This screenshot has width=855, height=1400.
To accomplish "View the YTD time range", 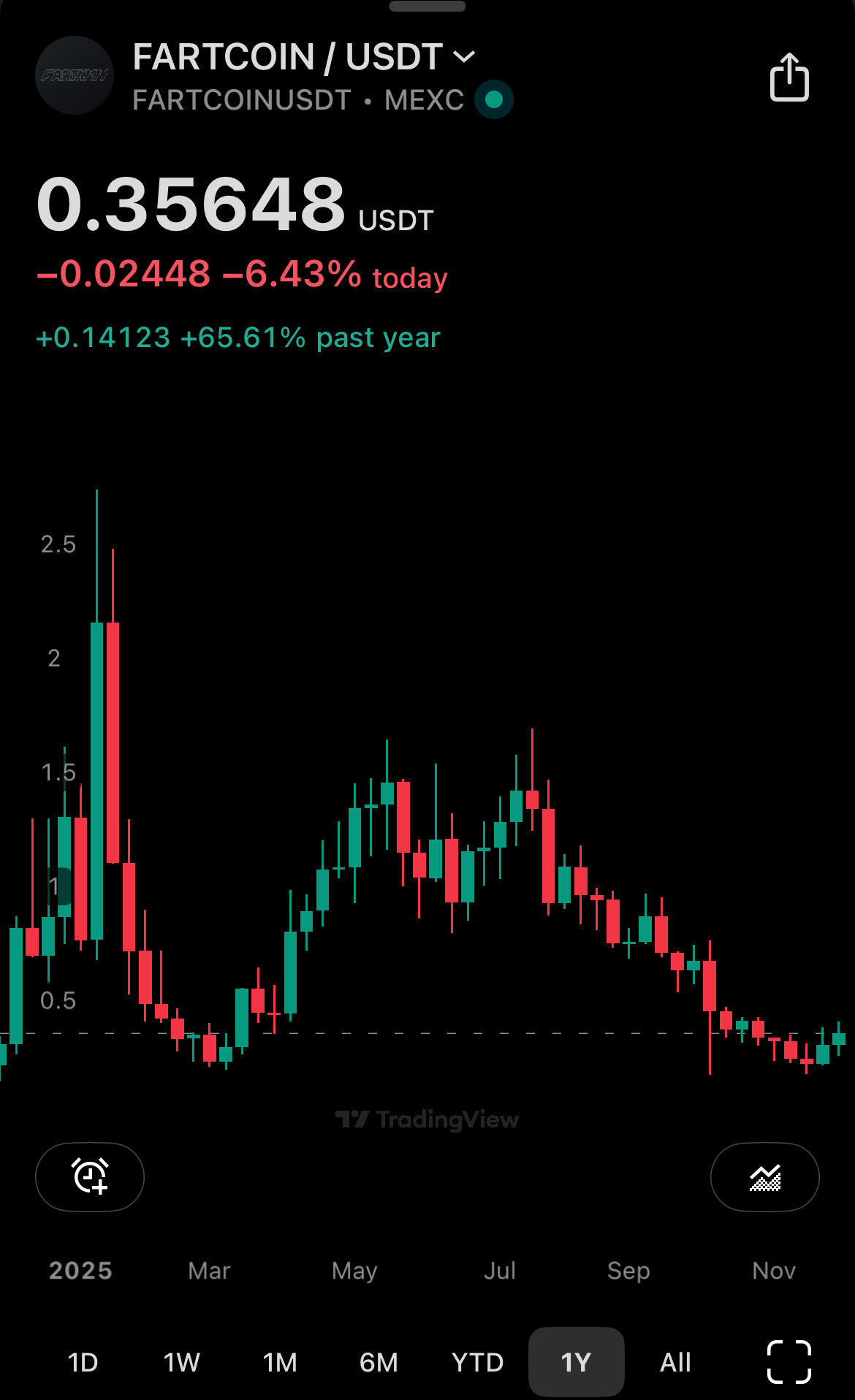I will pos(477,1362).
